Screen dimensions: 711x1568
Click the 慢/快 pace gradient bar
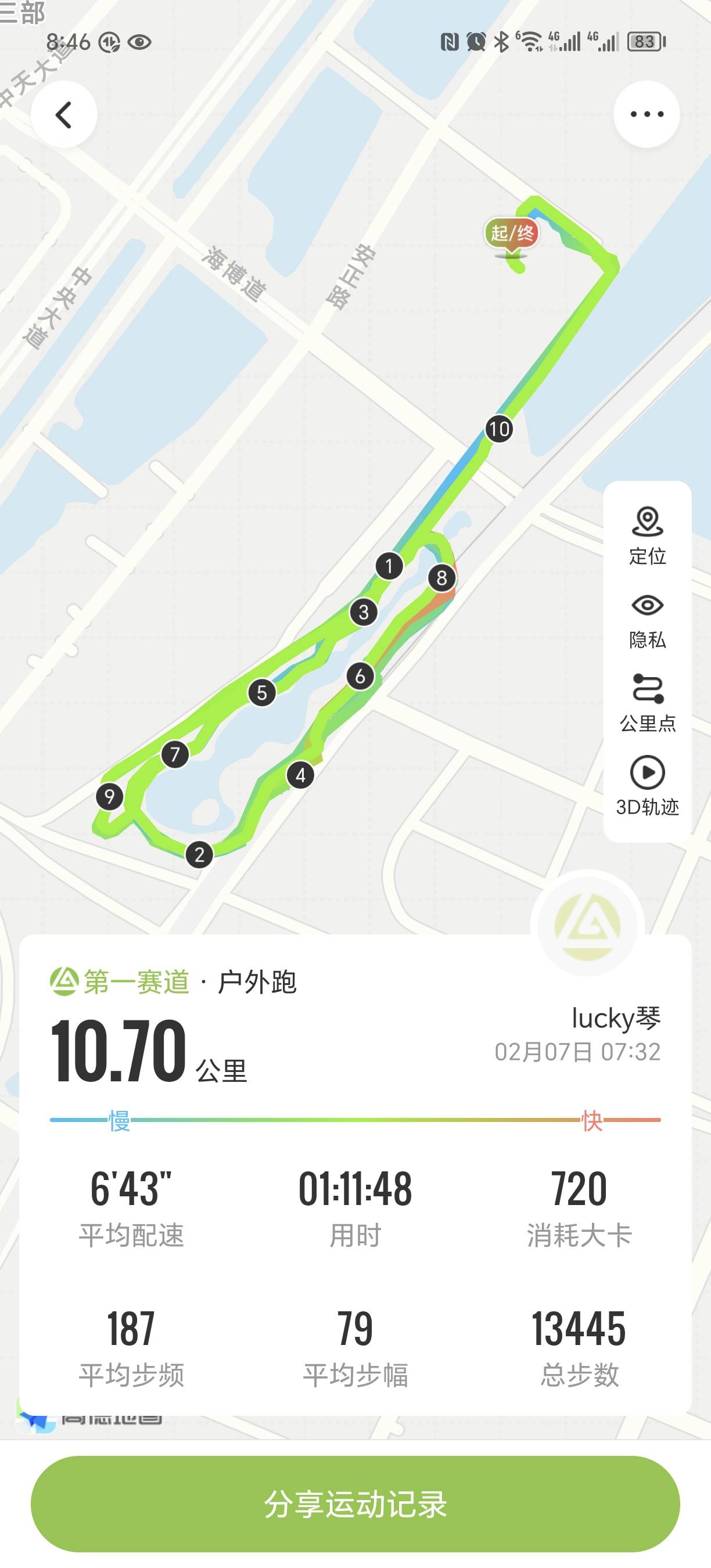tap(355, 1121)
